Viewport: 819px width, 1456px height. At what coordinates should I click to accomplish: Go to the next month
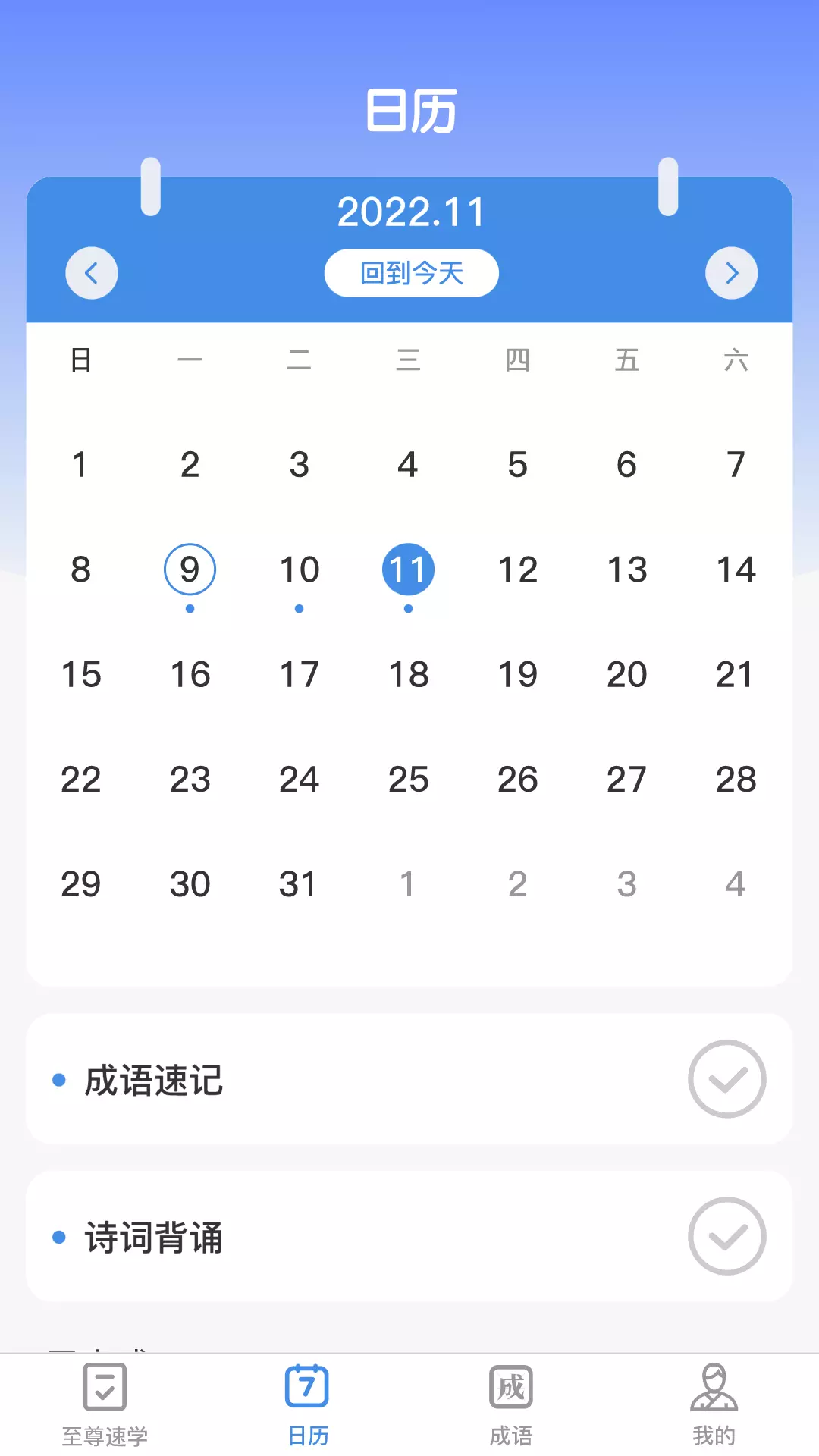pyautogui.click(x=732, y=273)
